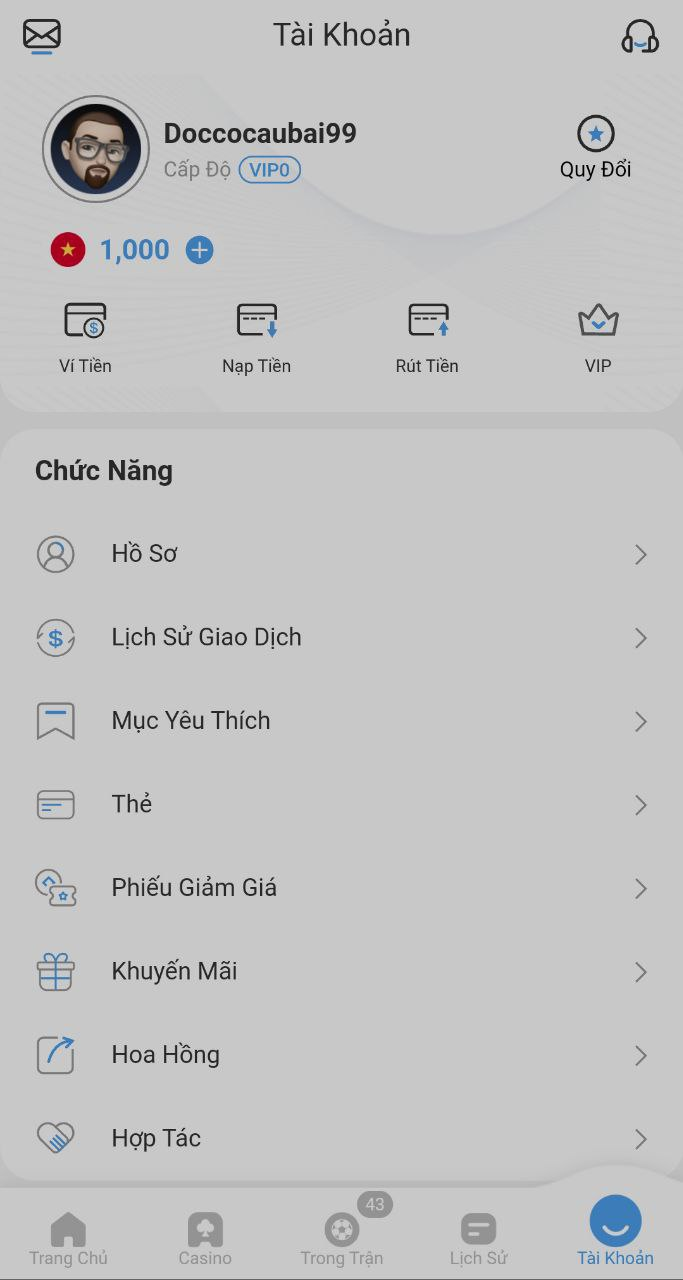683x1280 pixels.
Task: Tap the profile avatar picture
Action: tap(96, 150)
